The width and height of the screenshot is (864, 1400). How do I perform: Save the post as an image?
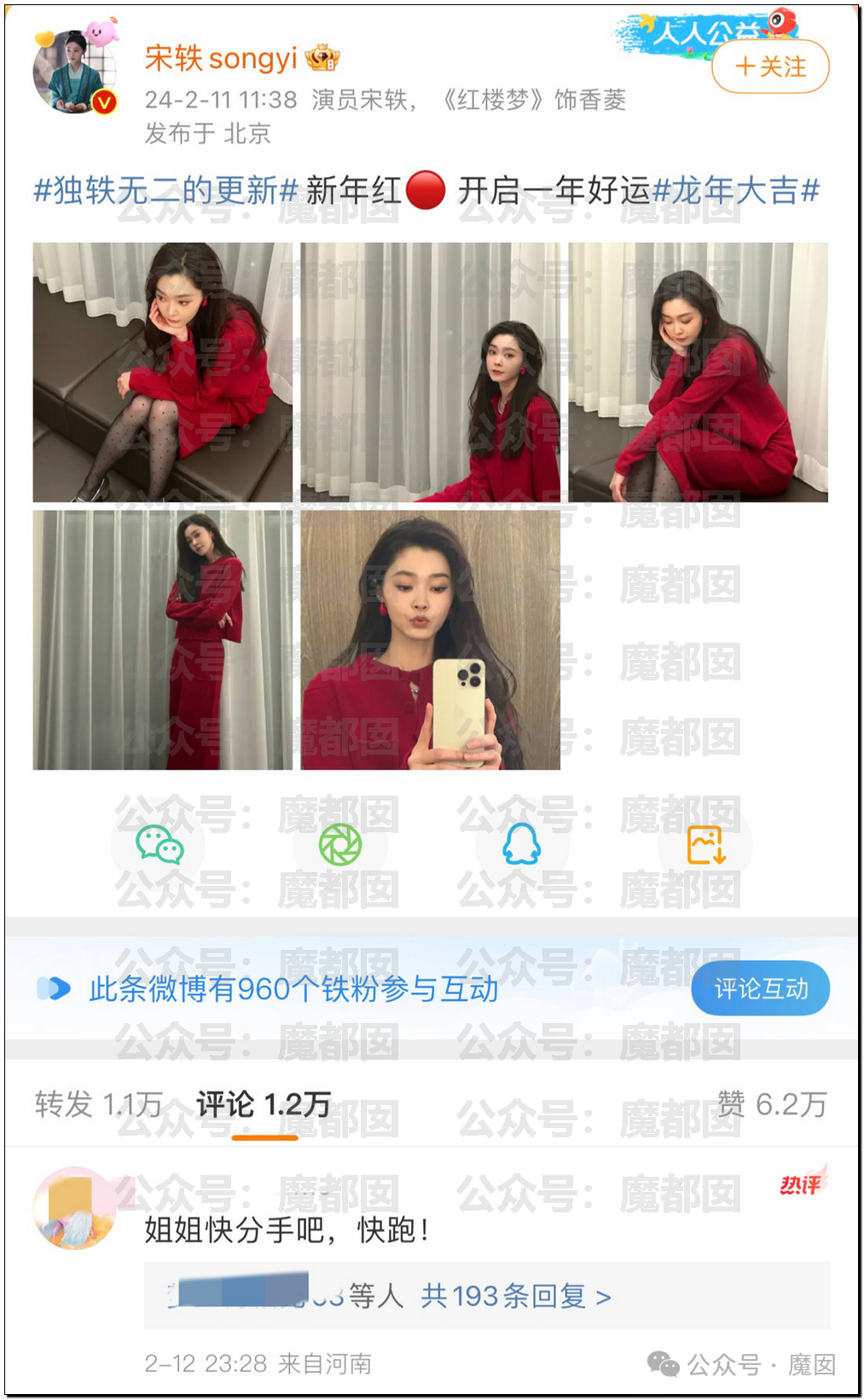click(x=705, y=845)
